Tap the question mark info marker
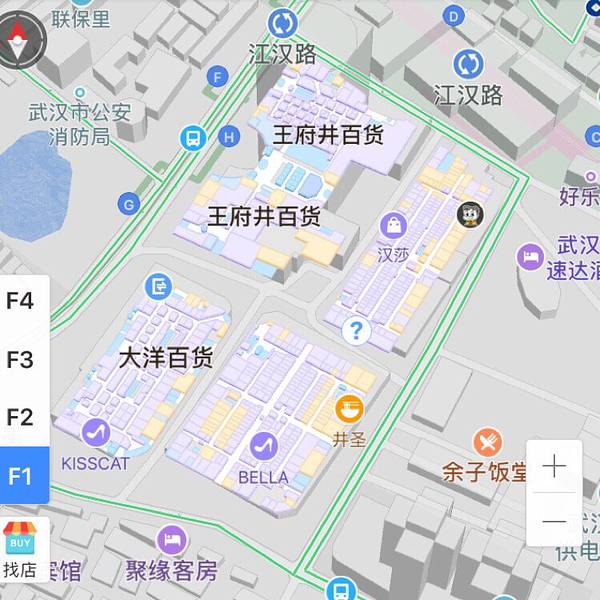This screenshot has height=600, width=600. click(356, 330)
